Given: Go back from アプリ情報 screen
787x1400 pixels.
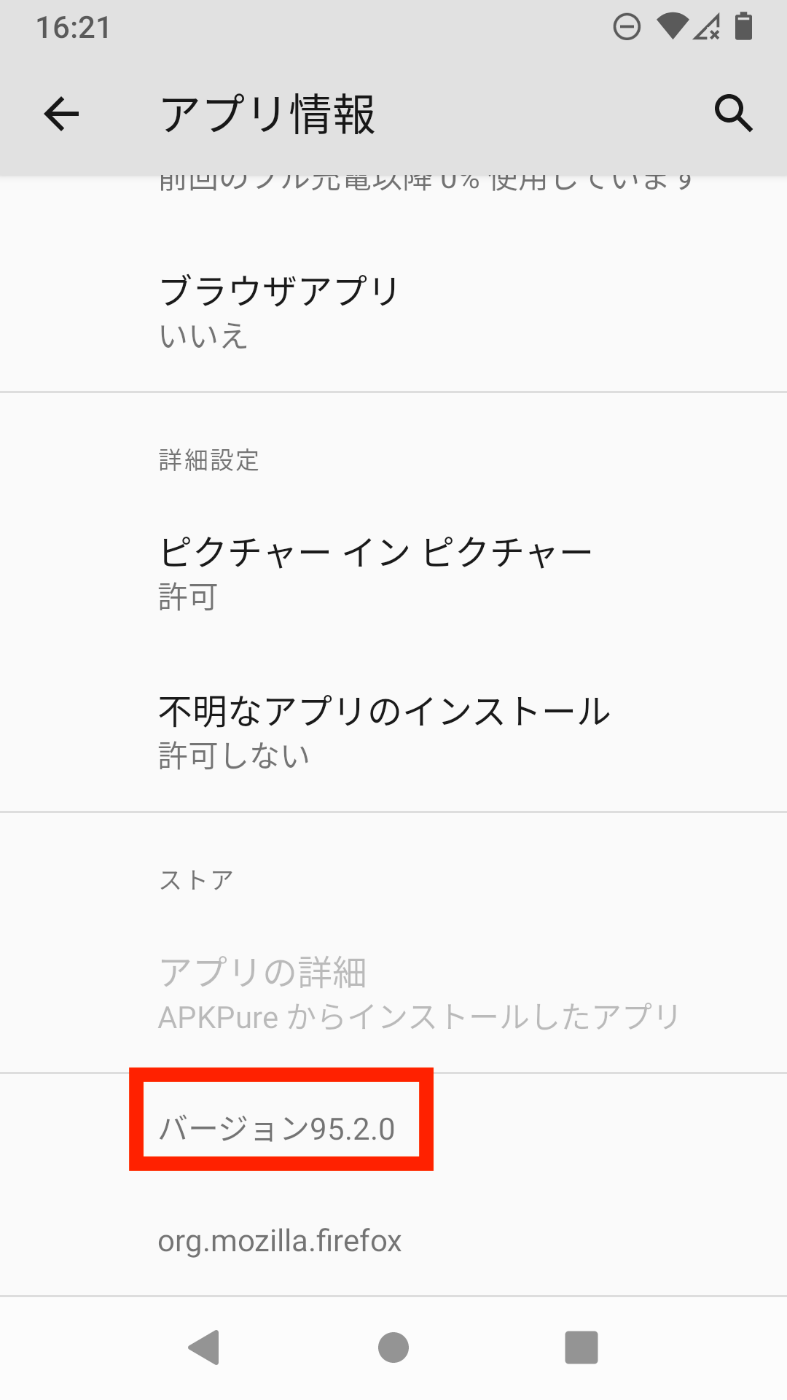Looking at the screenshot, I should point(61,115).
